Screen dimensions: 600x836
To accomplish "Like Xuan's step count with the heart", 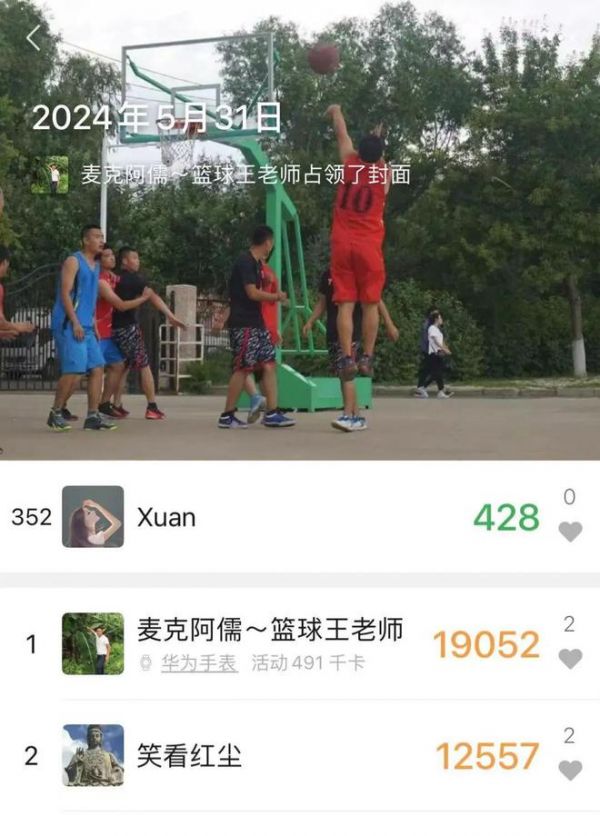I will pyautogui.click(x=570, y=532).
